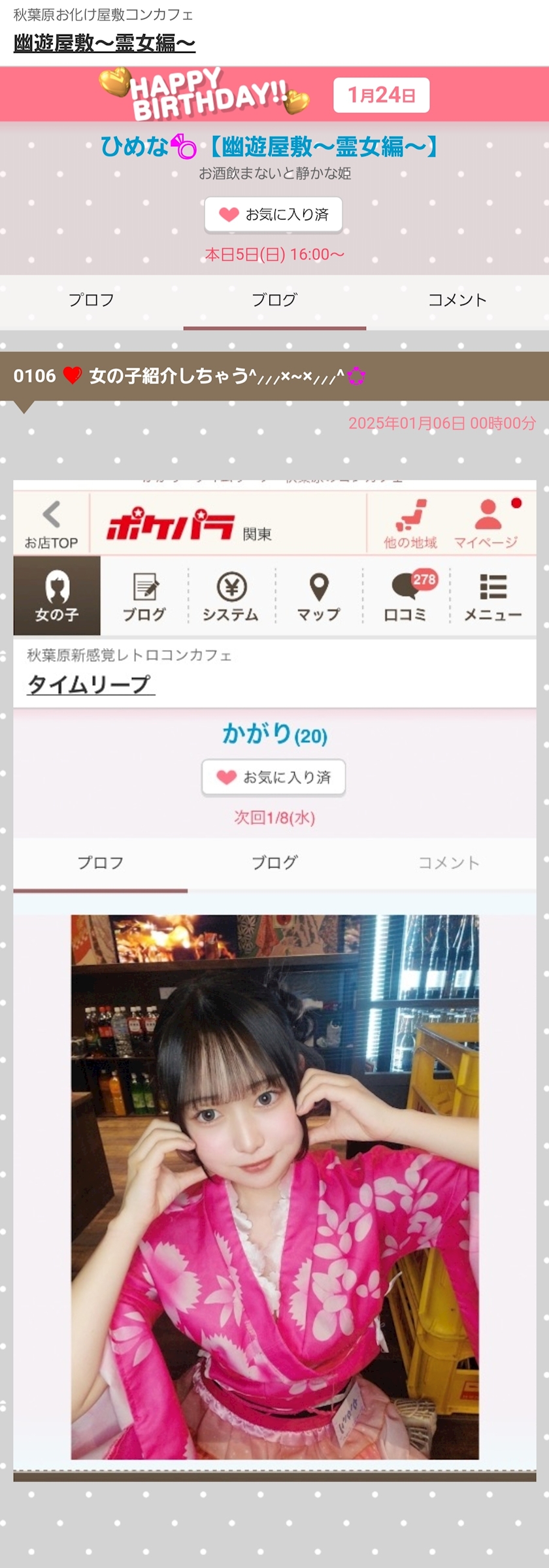Toggle the お気に入り済 favorite button for ひめな

click(x=273, y=214)
